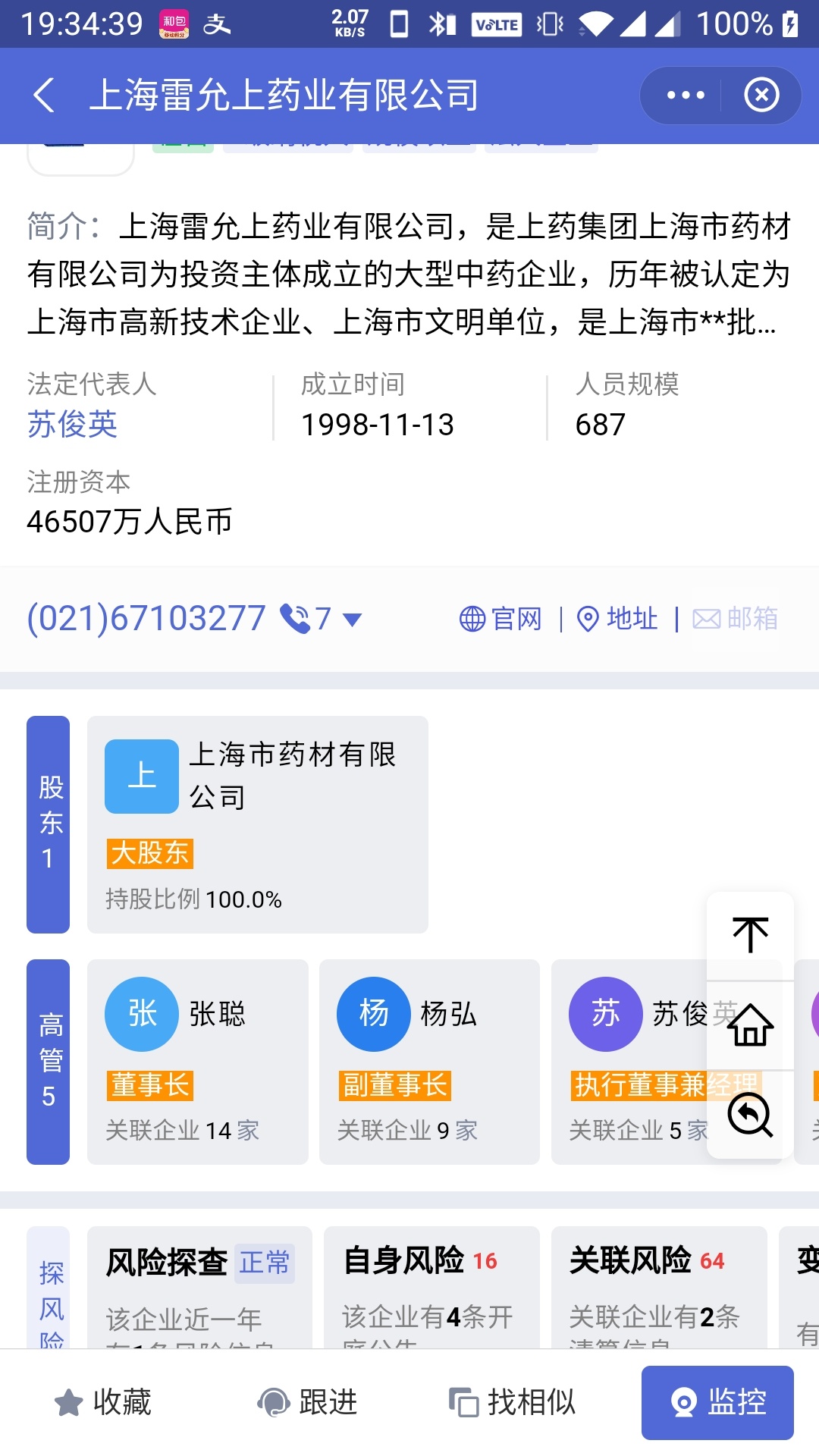Tap 找相似 to find similar companies

point(512,1402)
